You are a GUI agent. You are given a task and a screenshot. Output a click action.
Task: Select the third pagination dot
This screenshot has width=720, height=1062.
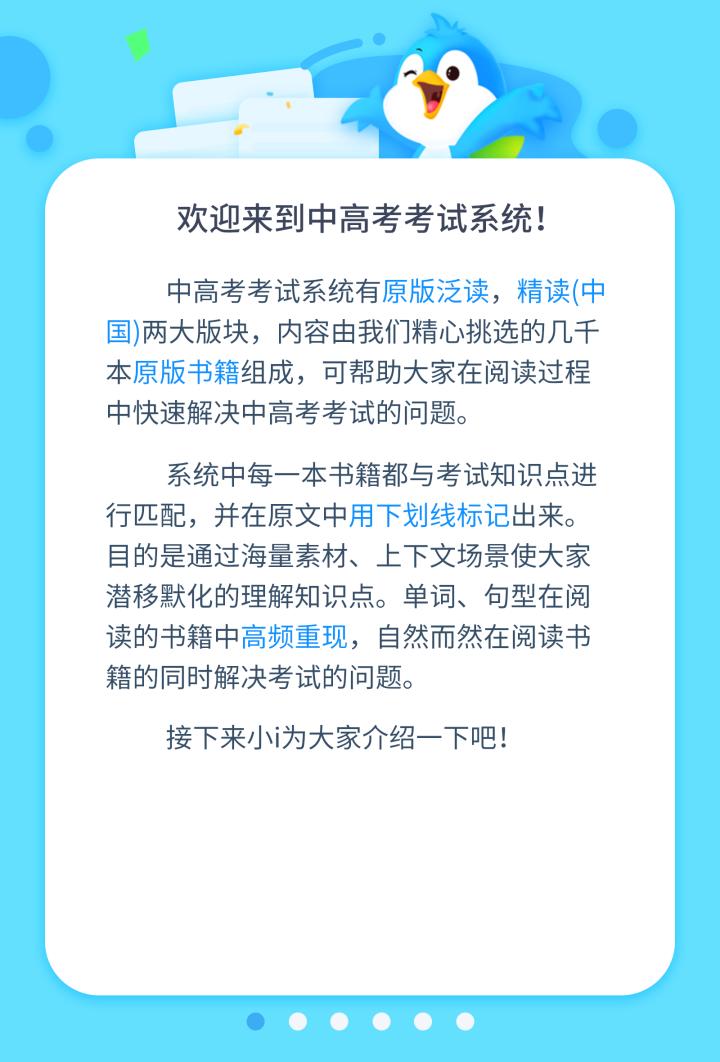pos(338,1022)
